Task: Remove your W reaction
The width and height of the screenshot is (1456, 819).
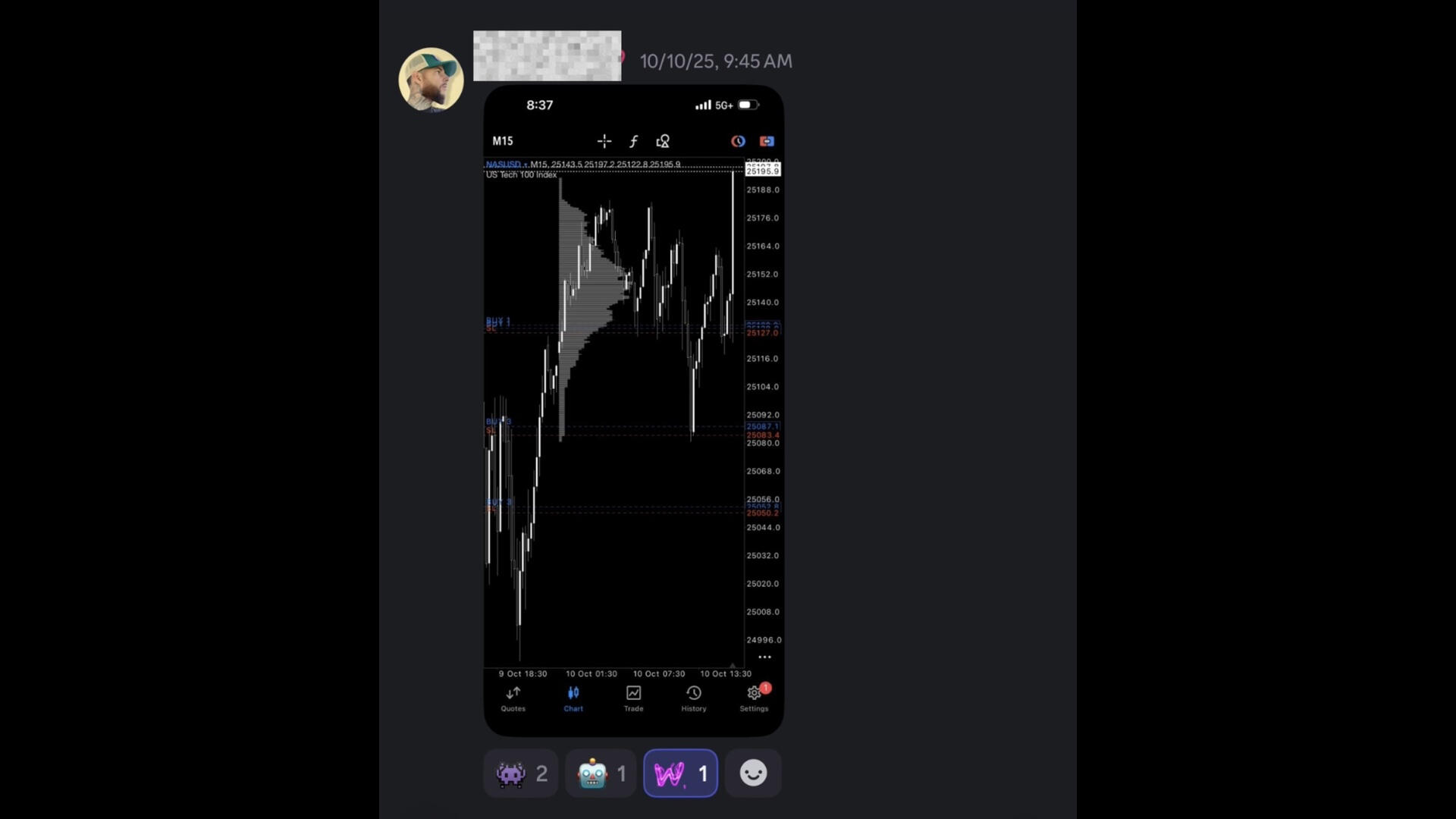Action: click(x=680, y=773)
